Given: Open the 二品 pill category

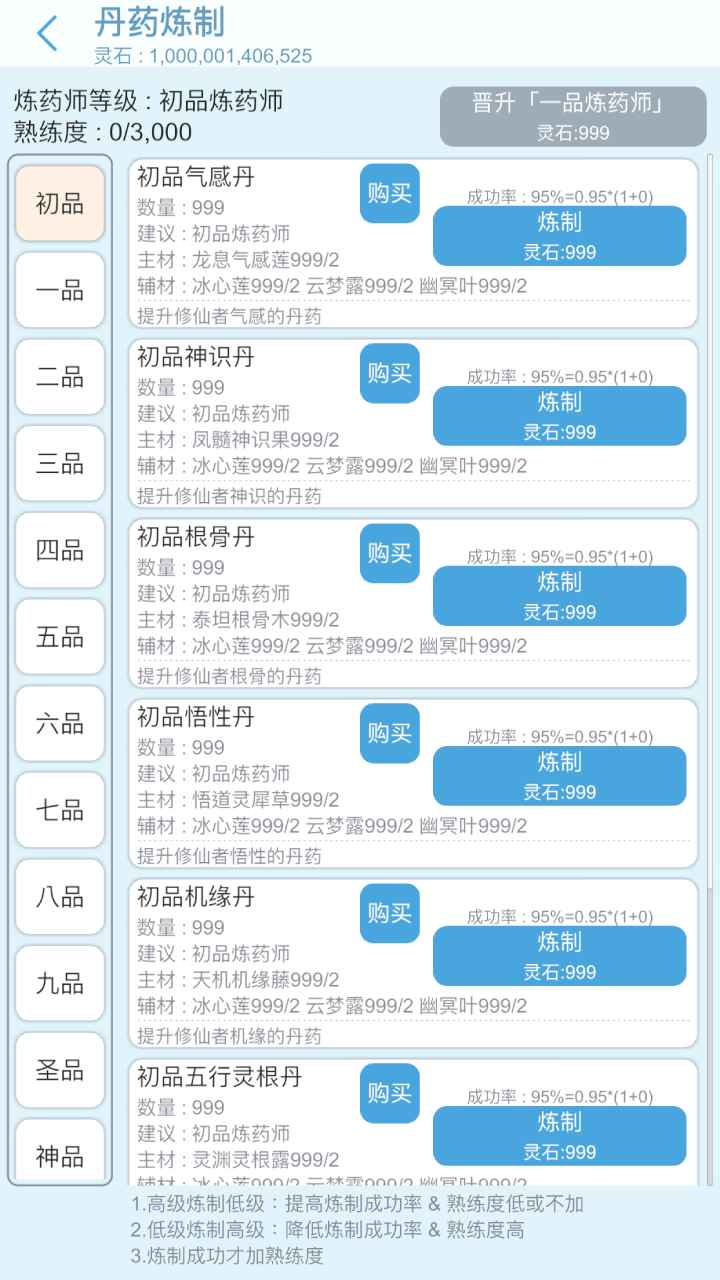Looking at the screenshot, I should 59,377.
